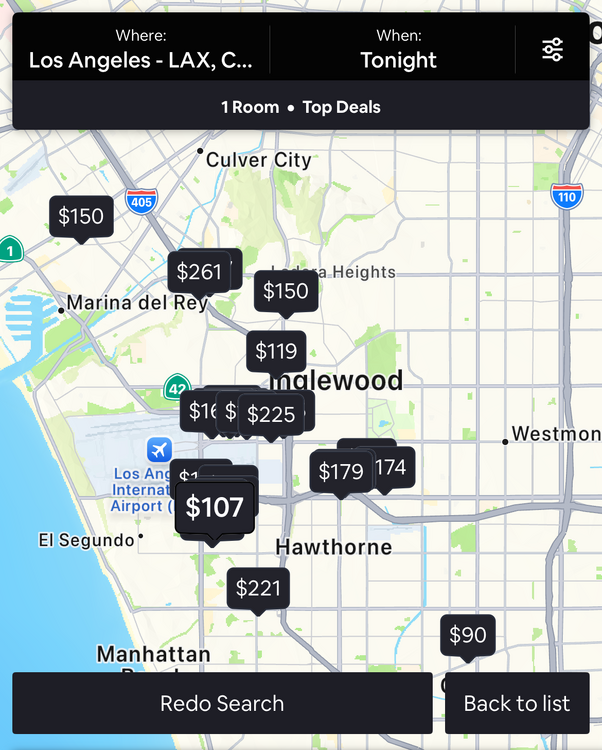Select the $90 hotel pin

(x=468, y=635)
